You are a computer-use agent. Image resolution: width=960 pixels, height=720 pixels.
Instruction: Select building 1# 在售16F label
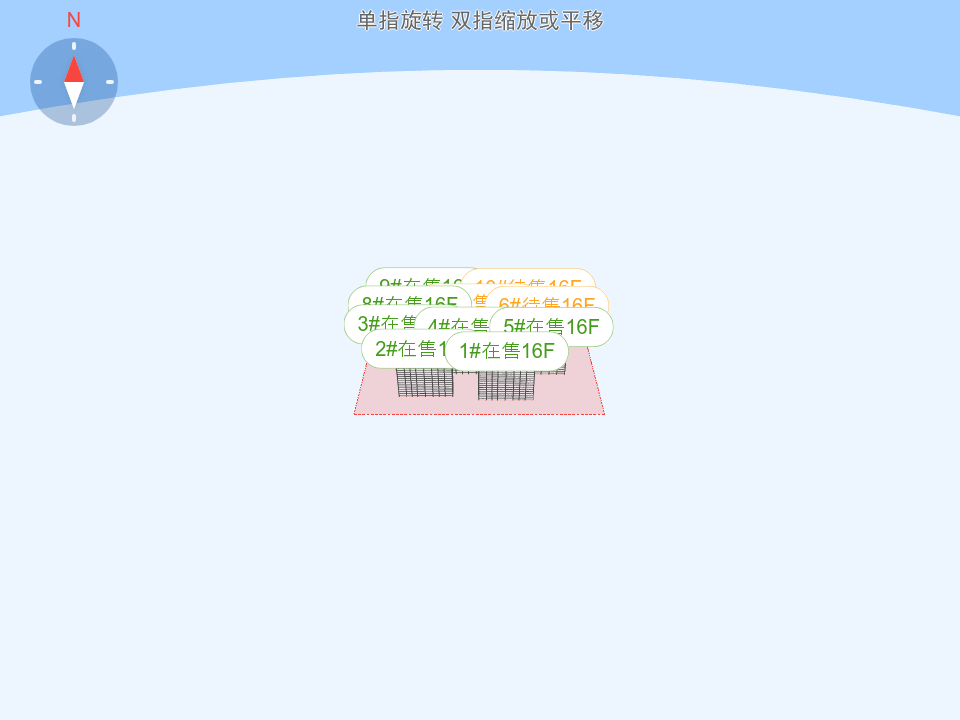pos(506,351)
